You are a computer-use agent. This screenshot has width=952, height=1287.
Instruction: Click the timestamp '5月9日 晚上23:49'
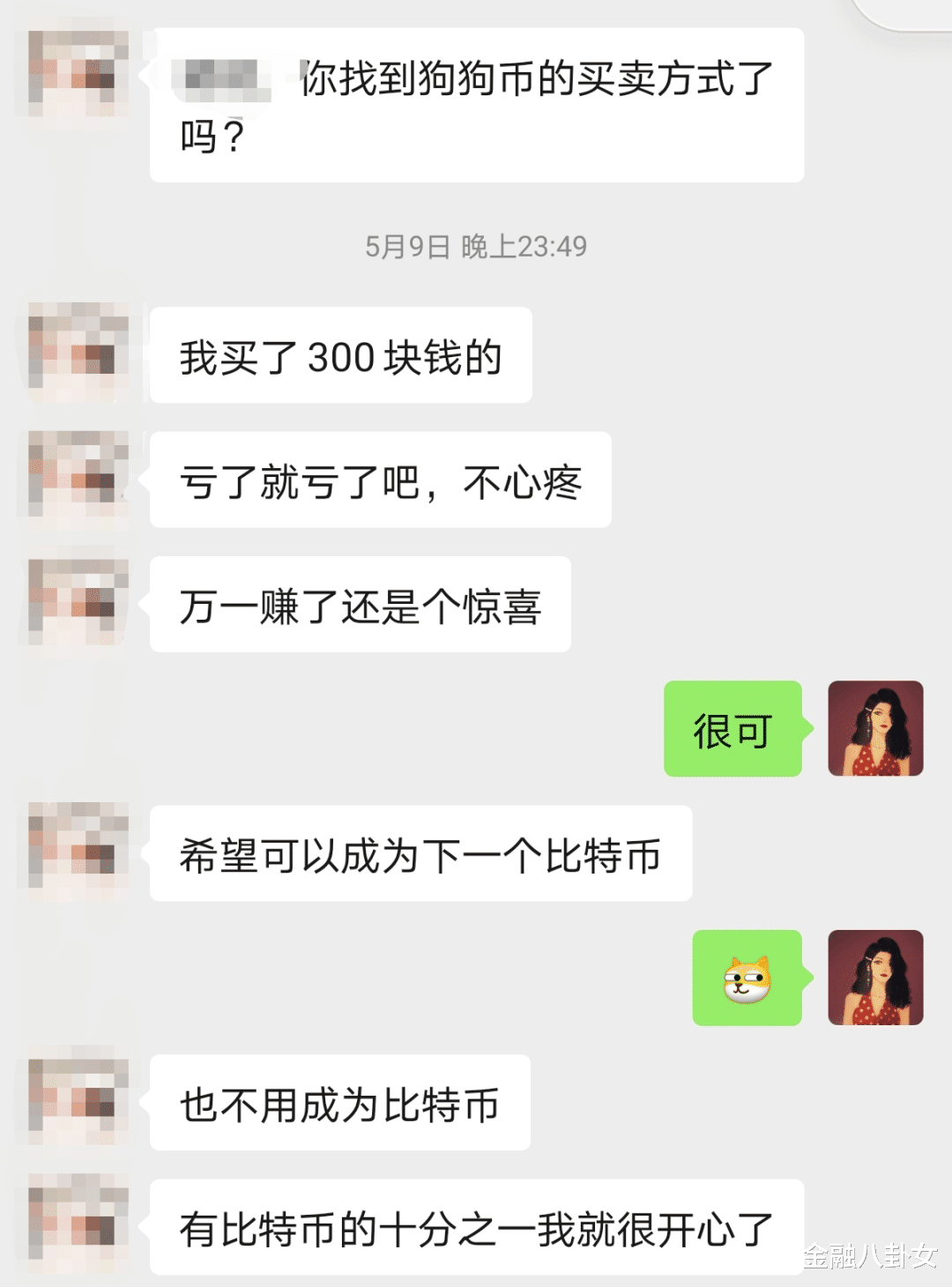pos(476,247)
